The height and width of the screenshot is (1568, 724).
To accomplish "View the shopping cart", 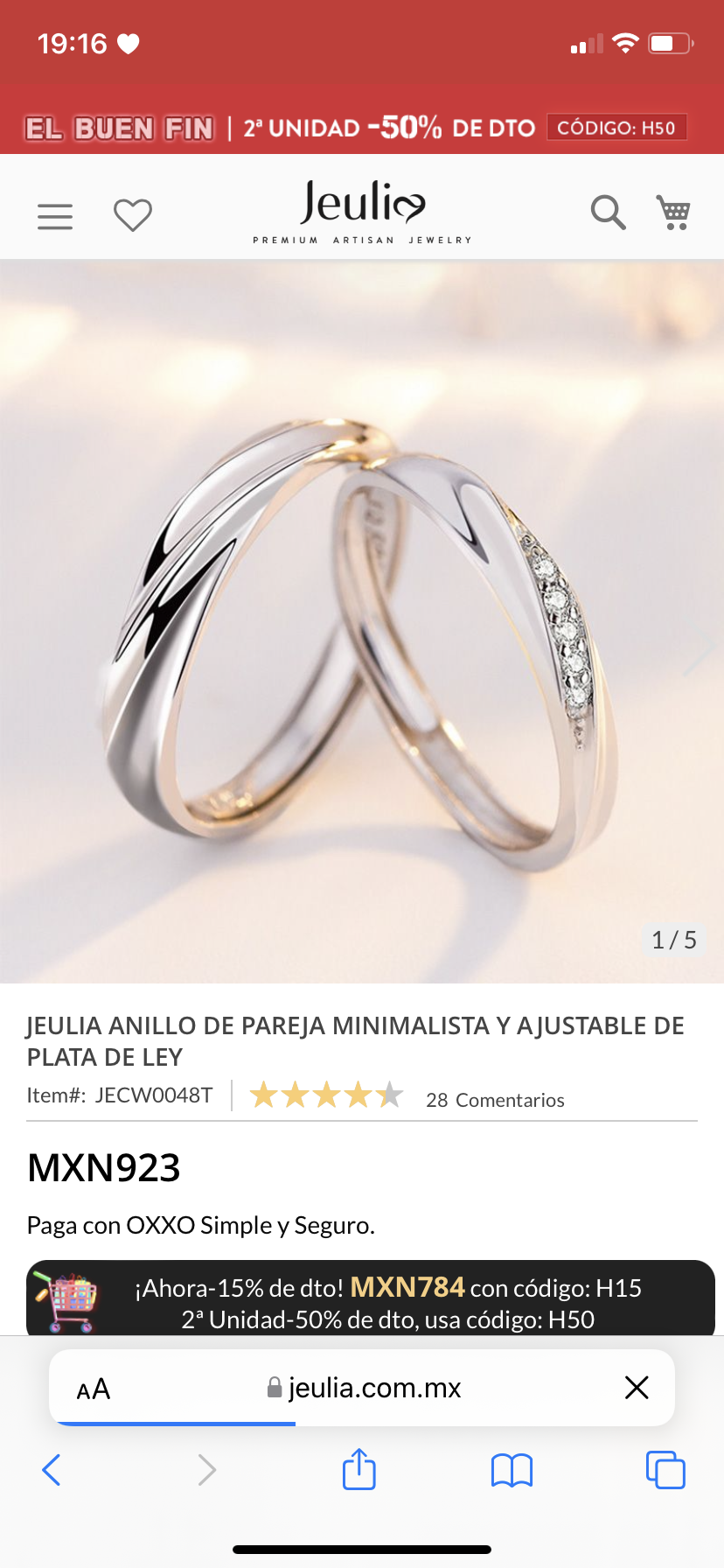I will click(673, 213).
